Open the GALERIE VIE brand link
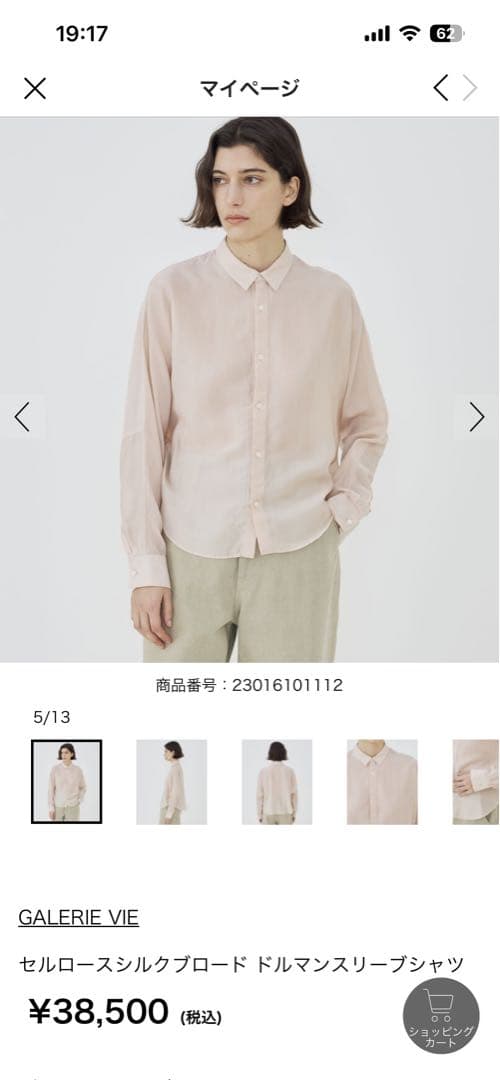This screenshot has width=500, height=1080. point(79,917)
